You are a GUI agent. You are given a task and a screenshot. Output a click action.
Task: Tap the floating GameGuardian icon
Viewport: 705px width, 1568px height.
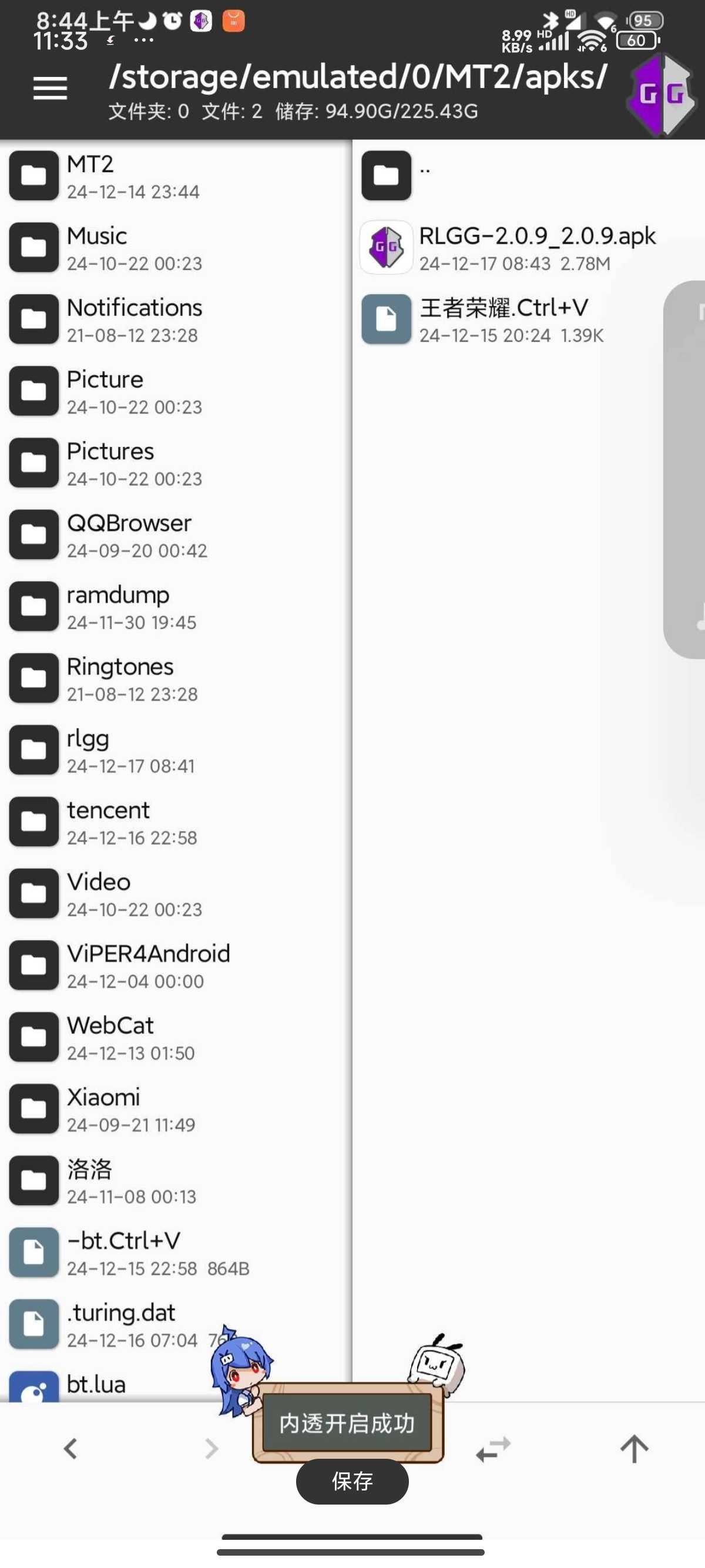click(662, 95)
